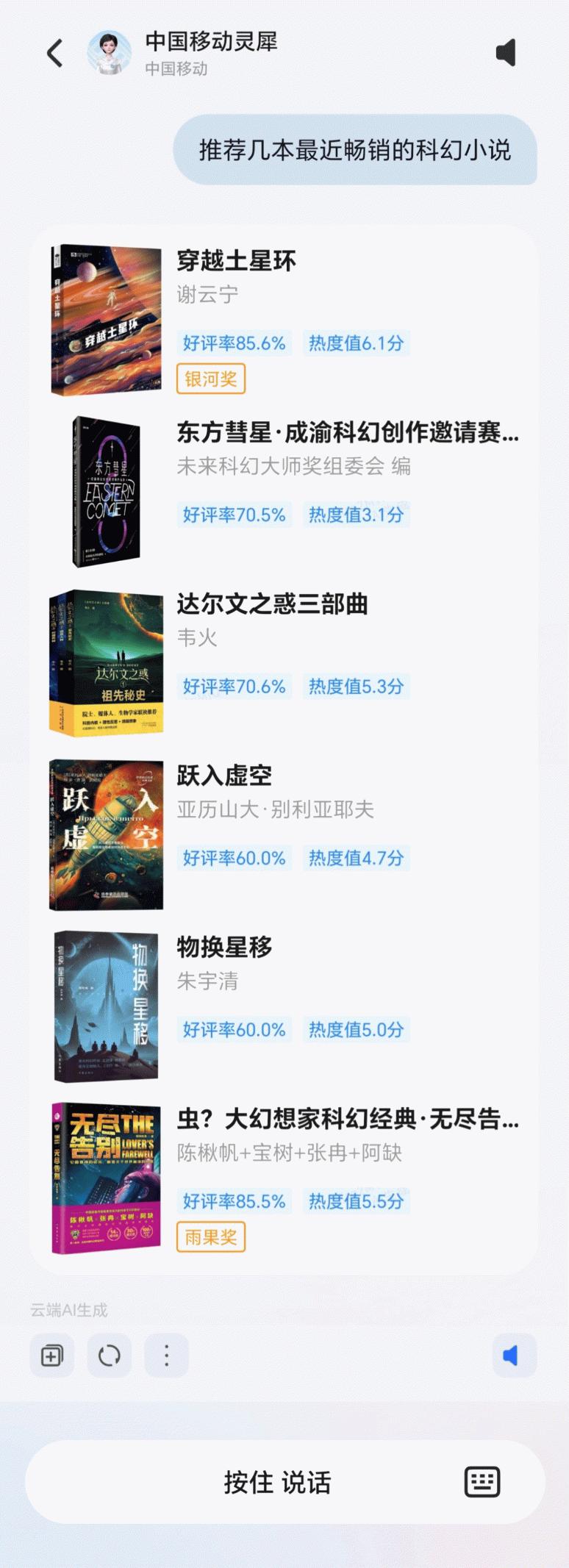
Task: View details for 达尔文之惑三部曲
Action: (272, 604)
